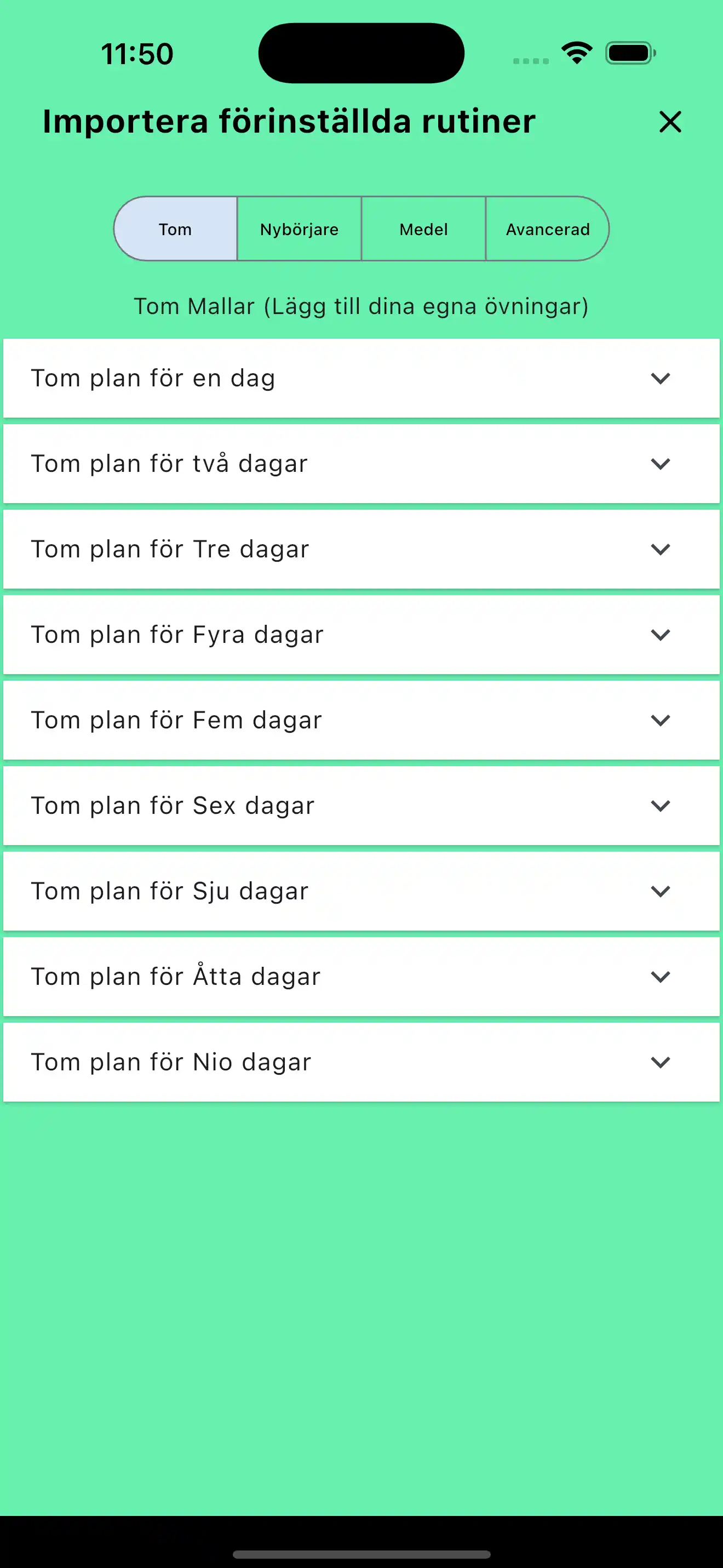Expand Tom plan för Sex dagar
The image size is (723, 1568).
tap(361, 805)
